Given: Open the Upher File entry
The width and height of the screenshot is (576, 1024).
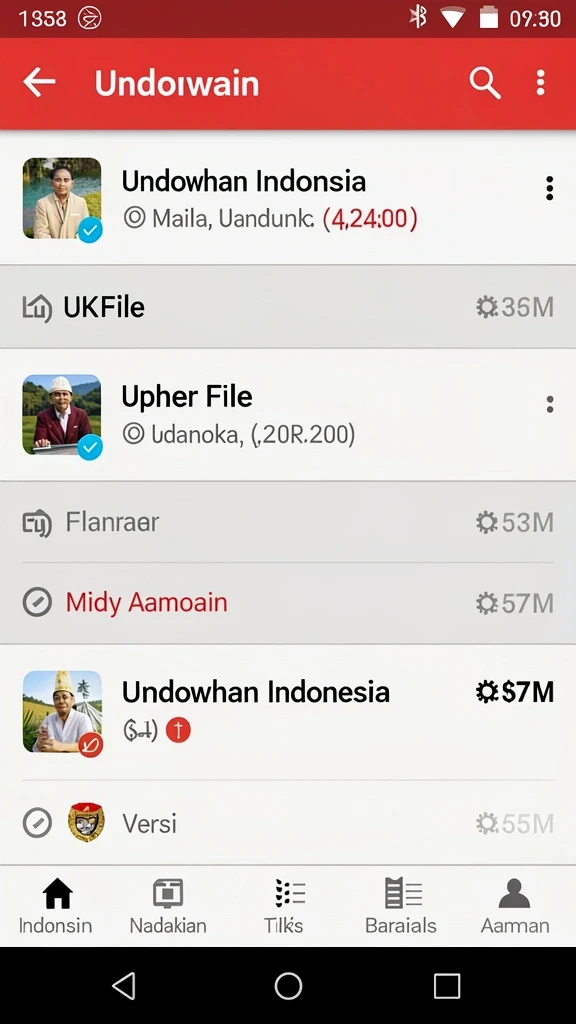Looking at the screenshot, I should pos(288,415).
